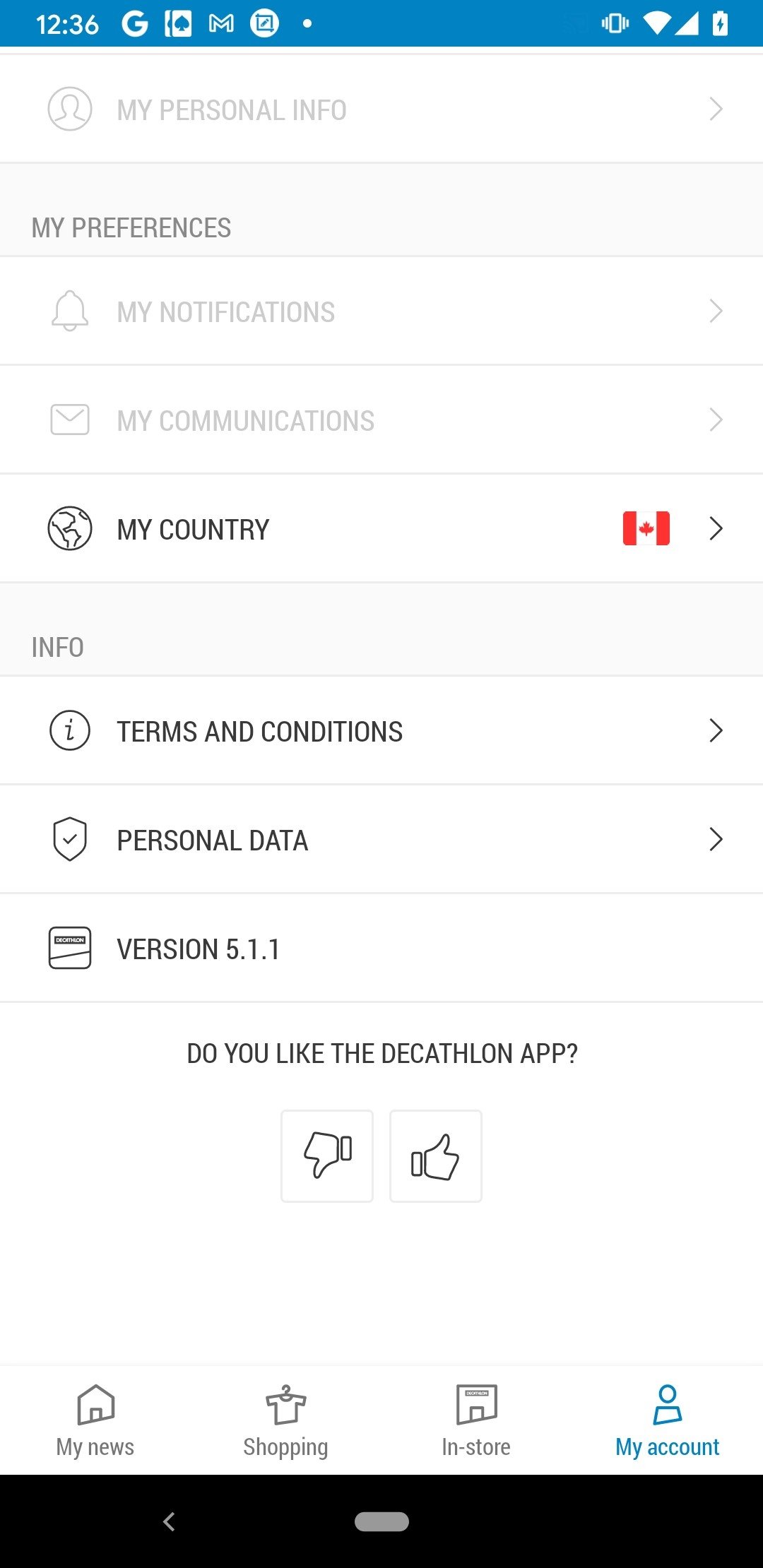763x1568 pixels.
Task: View Personal Data policy
Action: (x=381, y=840)
